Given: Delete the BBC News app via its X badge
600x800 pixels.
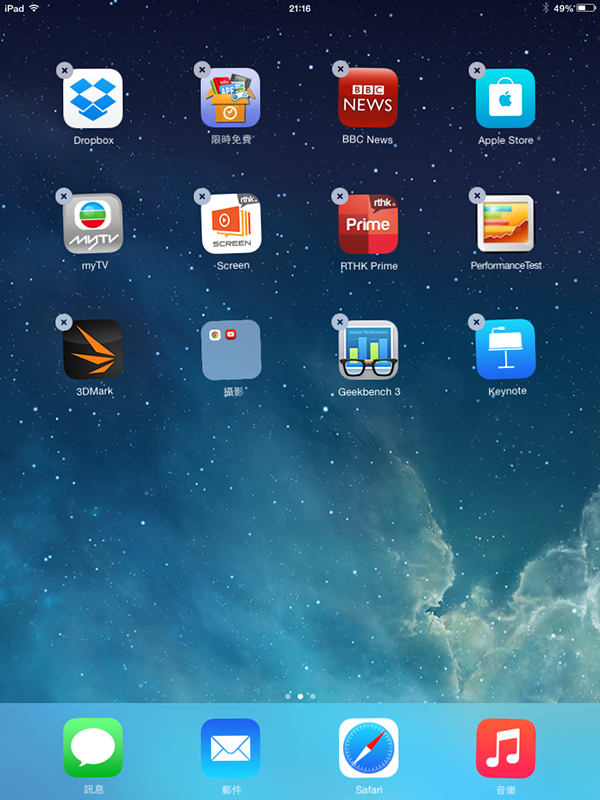Looking at the screenshot, I should pos(340,69).
